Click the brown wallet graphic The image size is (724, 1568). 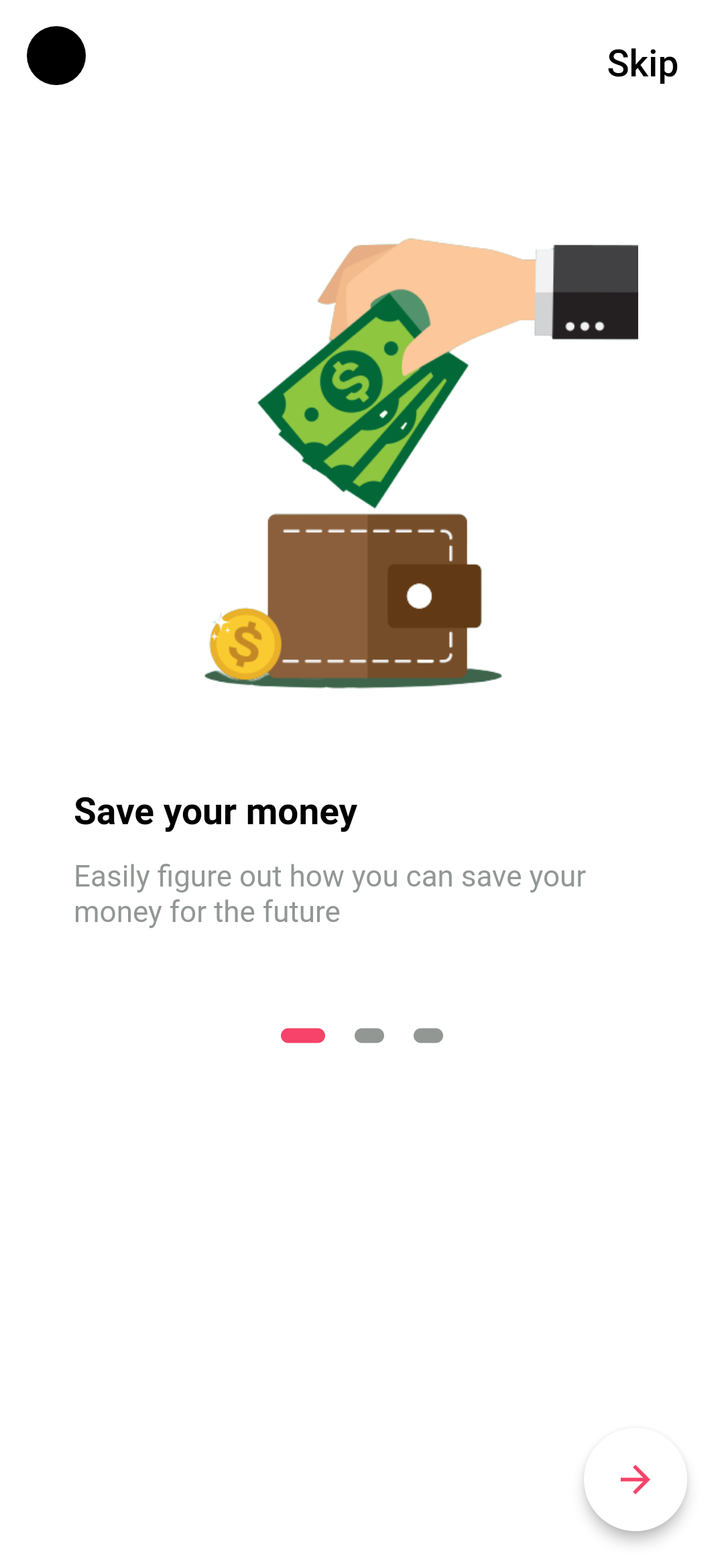[365, 596]
